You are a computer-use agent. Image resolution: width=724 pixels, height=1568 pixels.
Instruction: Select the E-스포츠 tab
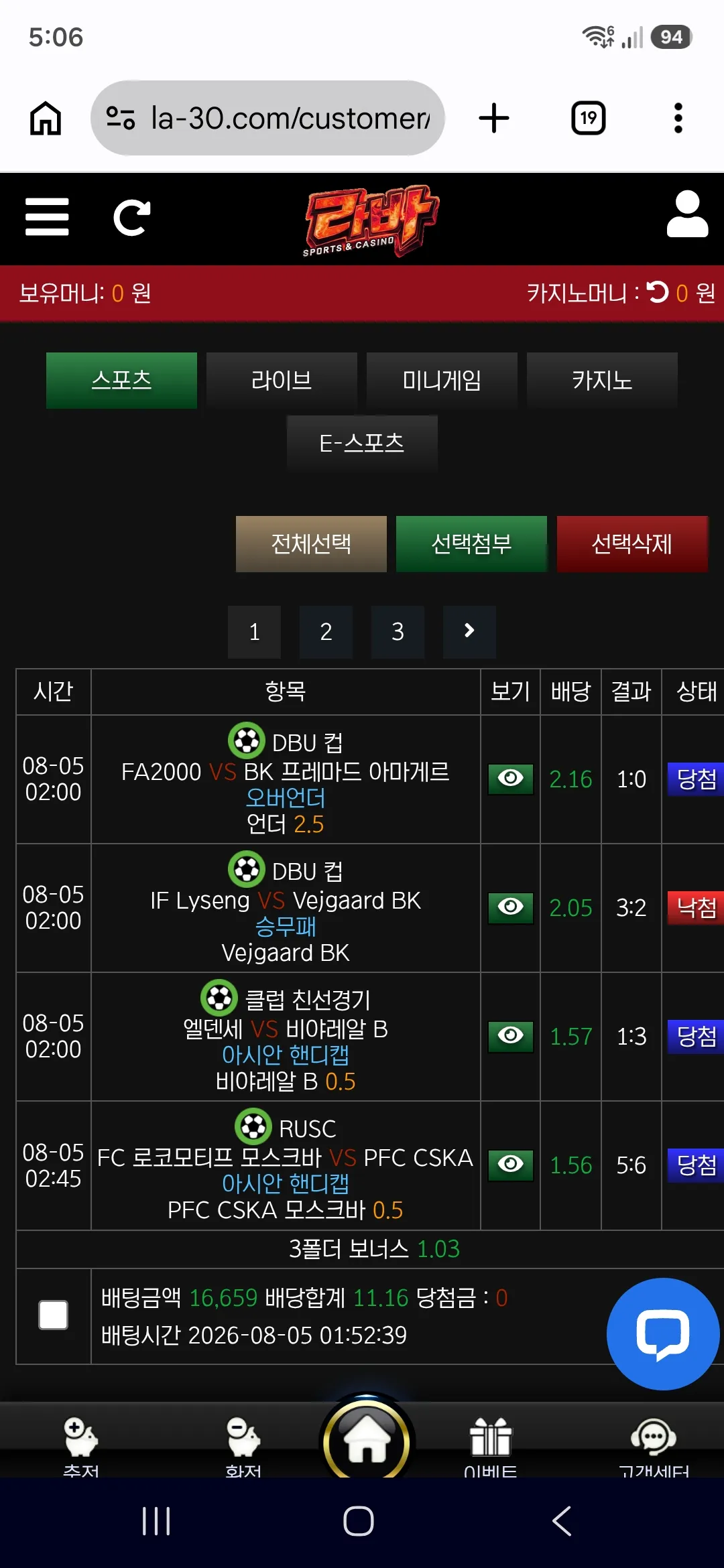[x=362, y=443]
